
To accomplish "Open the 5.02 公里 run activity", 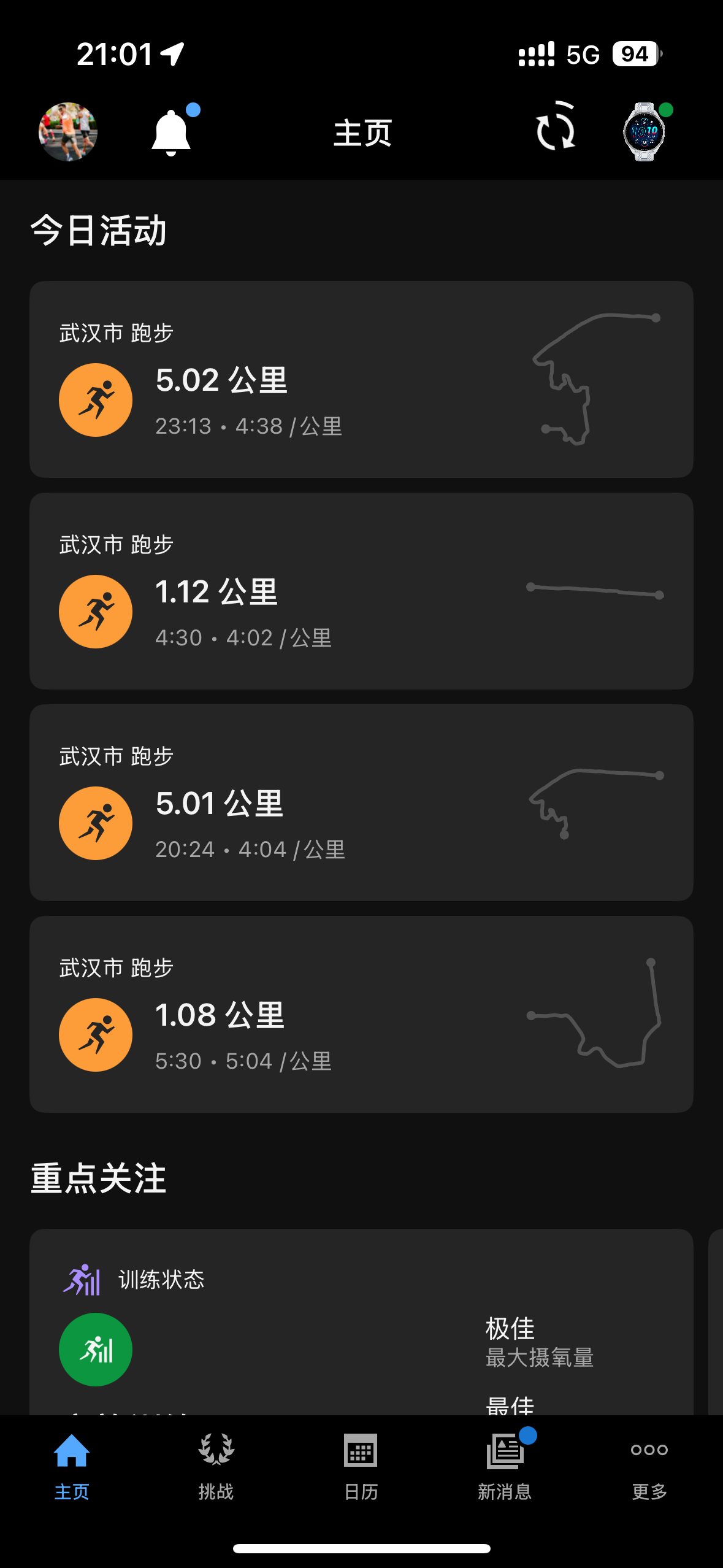I will tap(361, 379).
